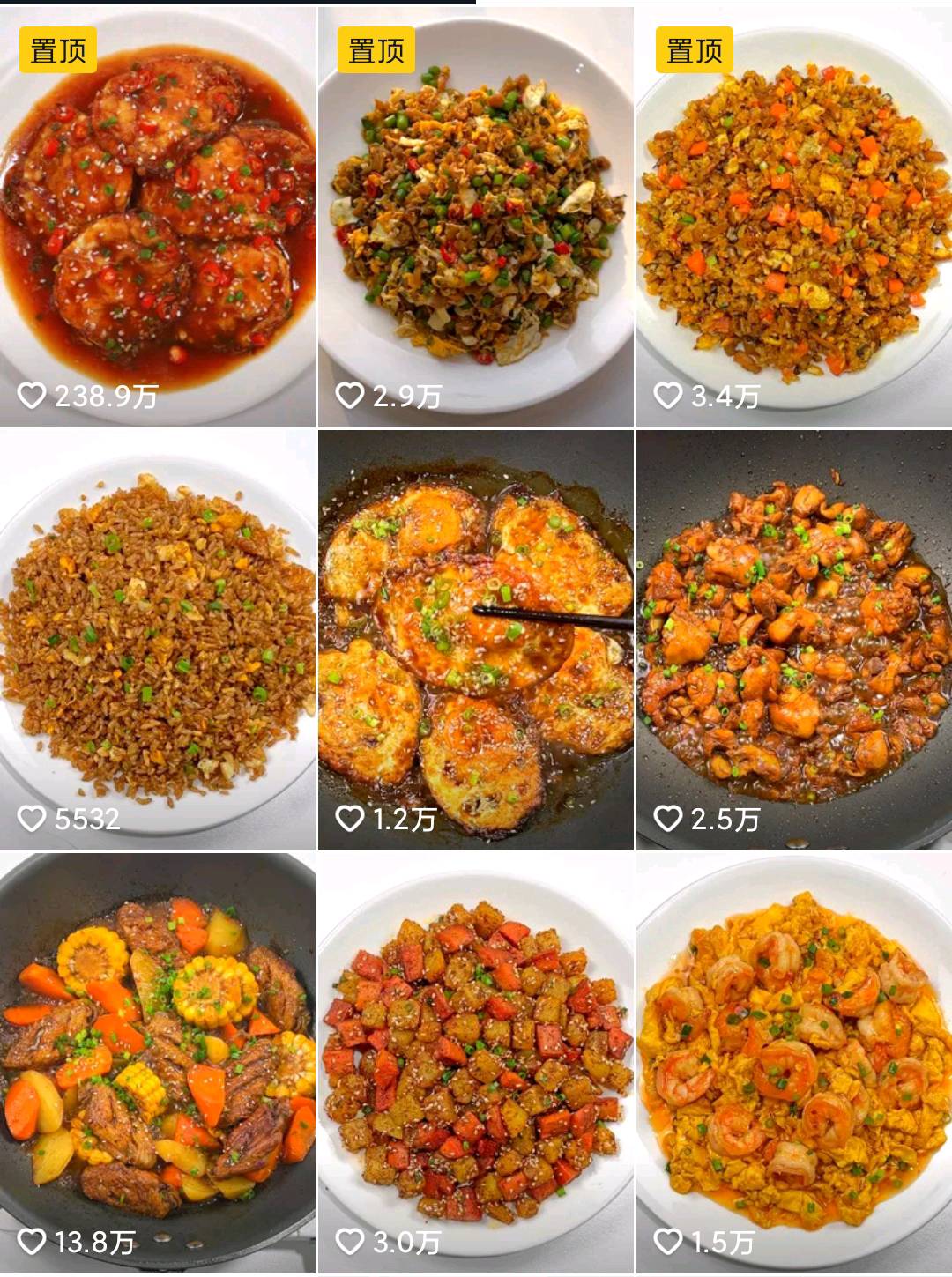Open the shrimp and egg video with 1.5万 likes
Viewport: 952px width, 1277px height.
click(793, 1062)
